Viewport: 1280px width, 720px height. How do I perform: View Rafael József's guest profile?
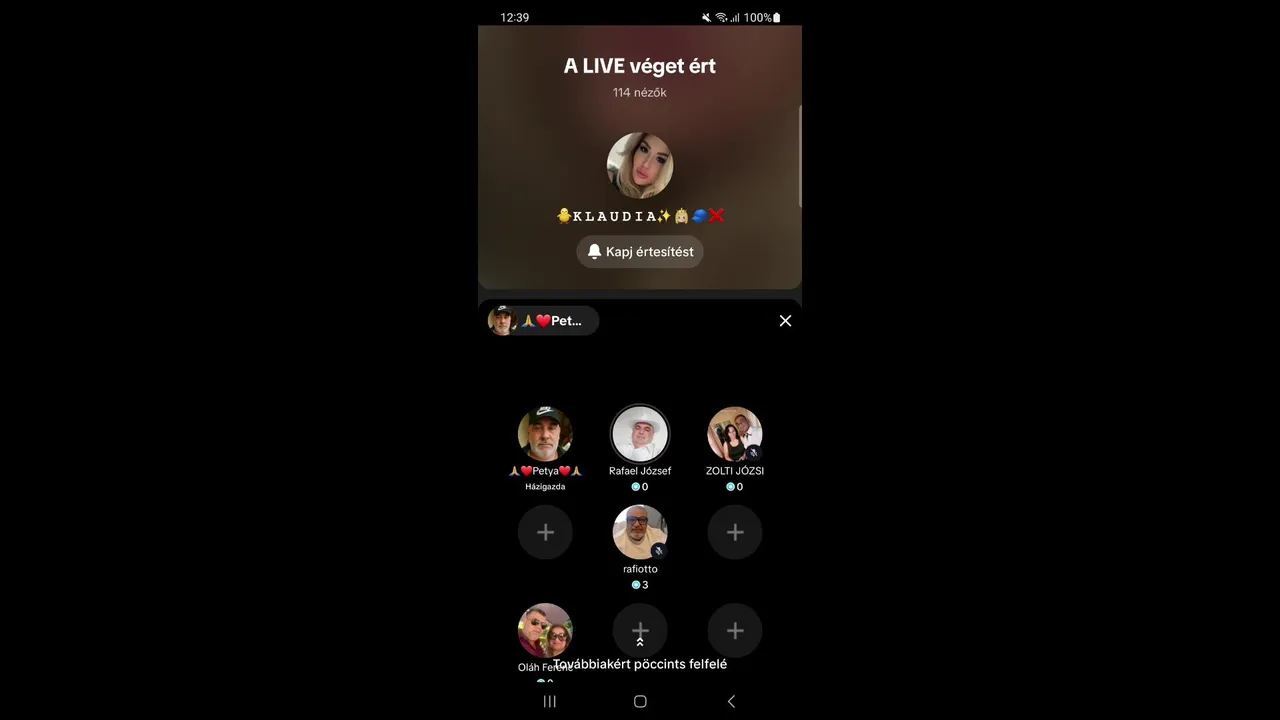coord(640,434)
